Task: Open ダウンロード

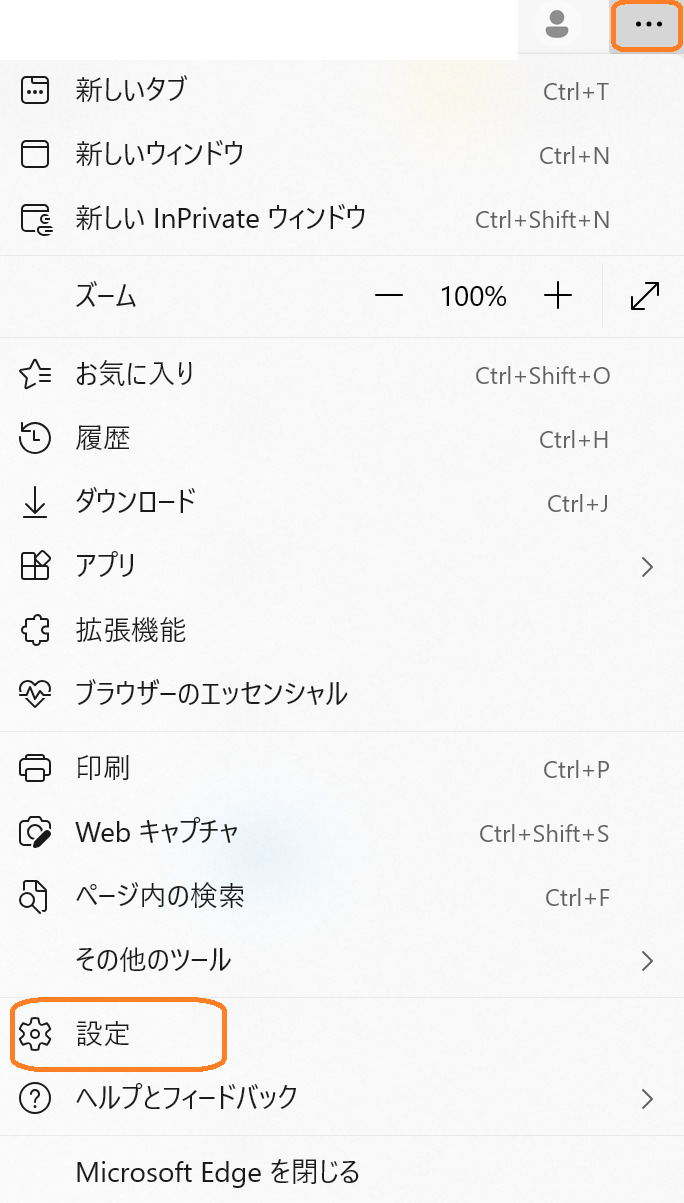Action: (135, 502)
